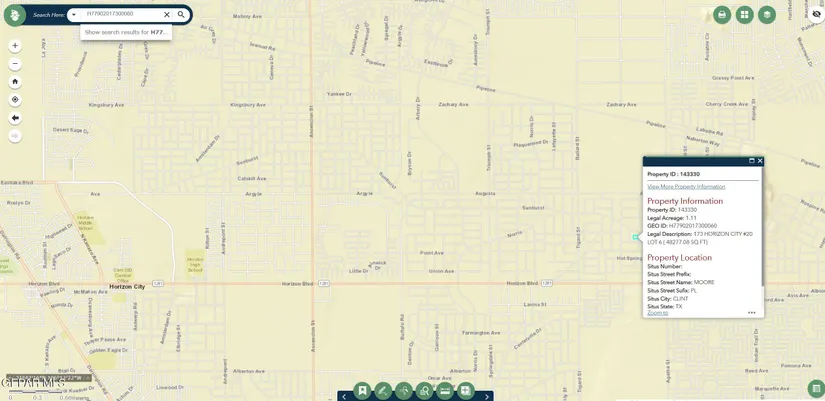Find my current location
This screenshot has width=825, height=401.
(15, 100)
